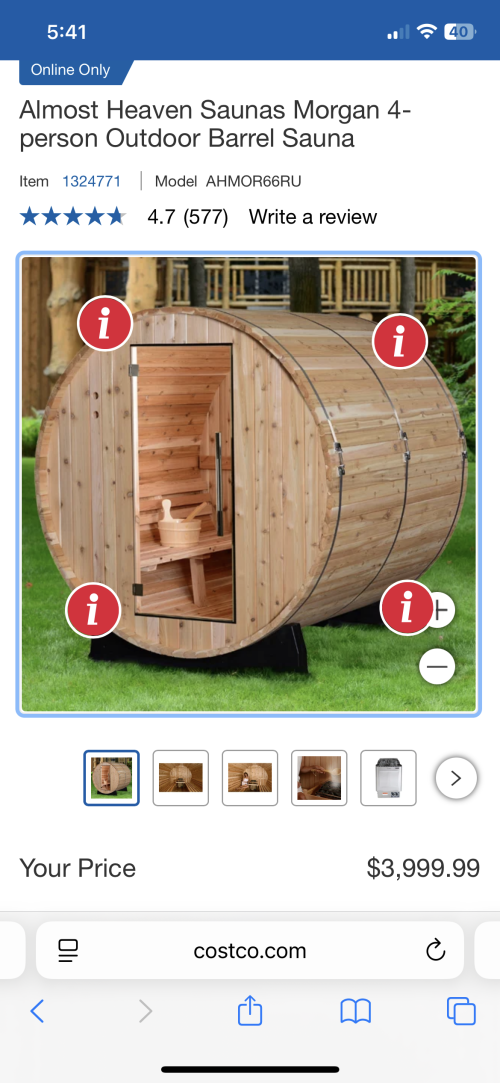The width and height of the screenshot is (500, 1083).
Task: View the fourth thumbnail showing sauna interior
Action: click(319, 778)
